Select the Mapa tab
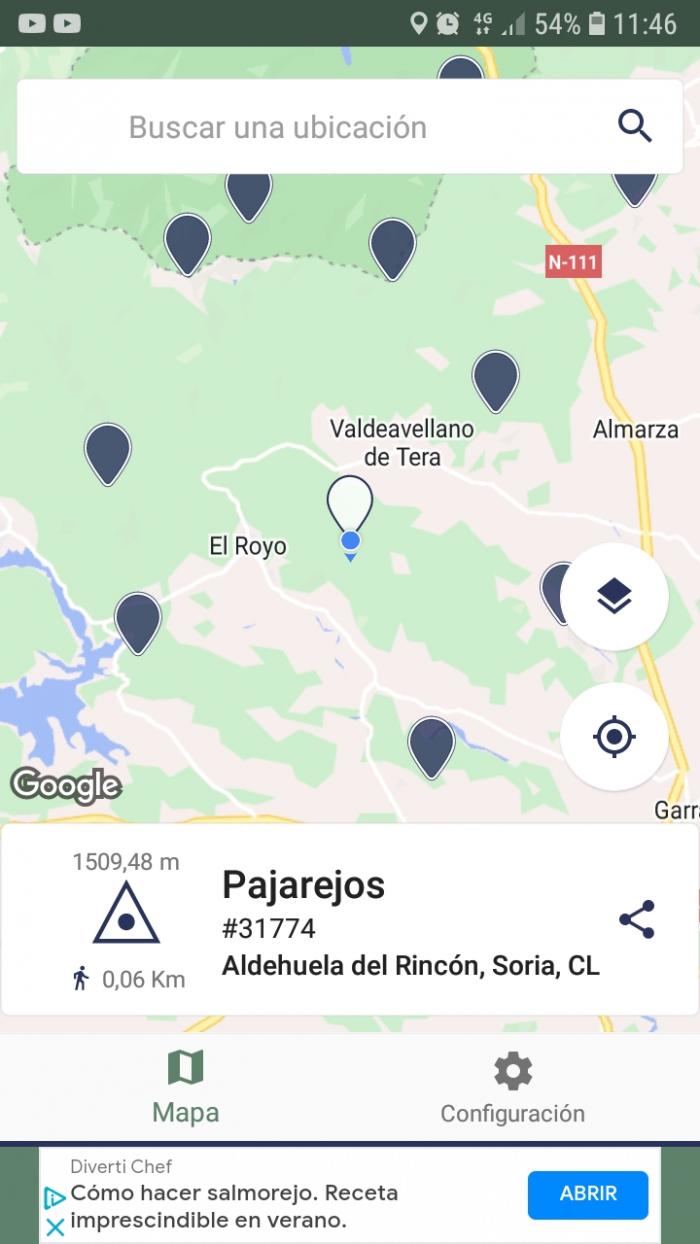 pos(185,1088)
